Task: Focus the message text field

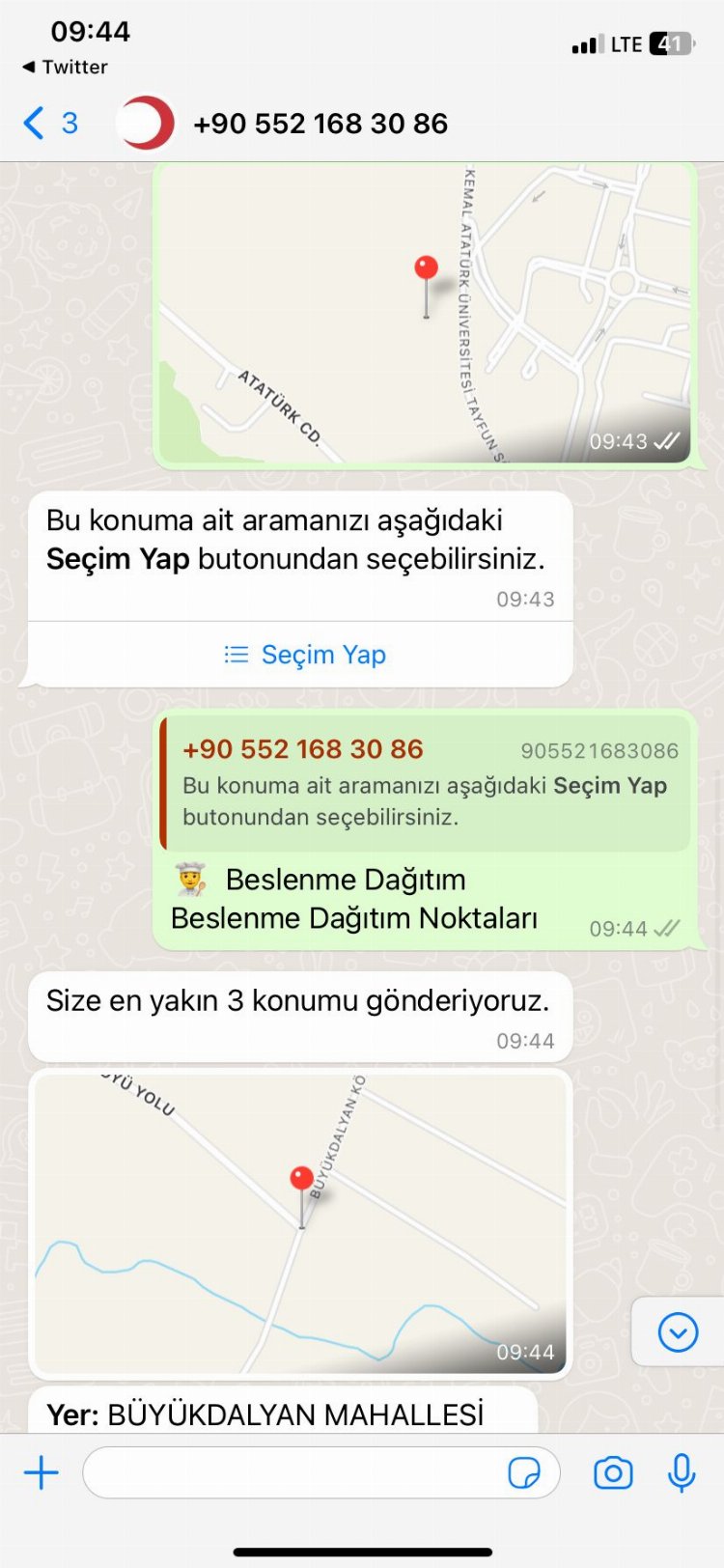Action: [x=290, y=1473]
